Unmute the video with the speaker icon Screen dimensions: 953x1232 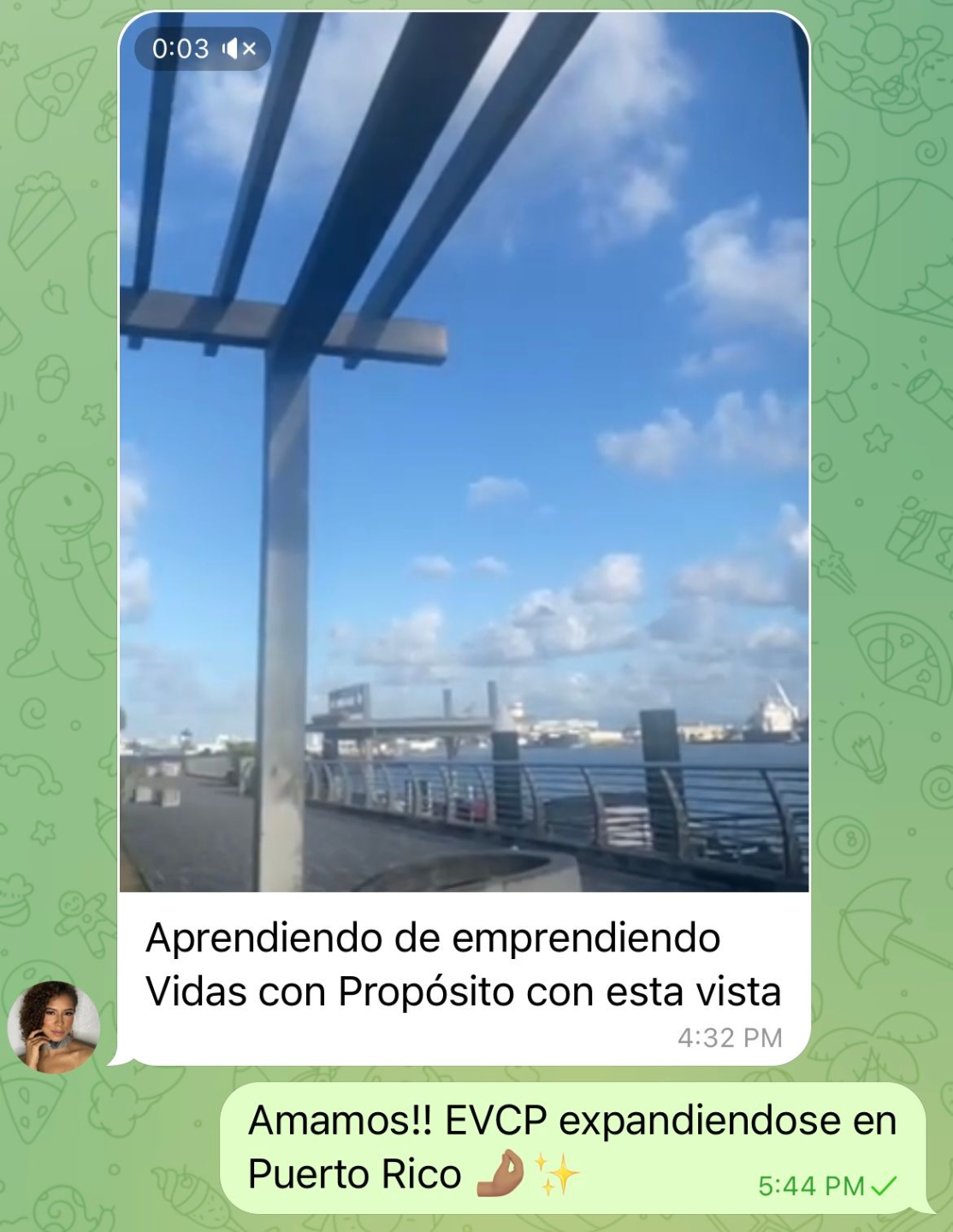[239, 49]
